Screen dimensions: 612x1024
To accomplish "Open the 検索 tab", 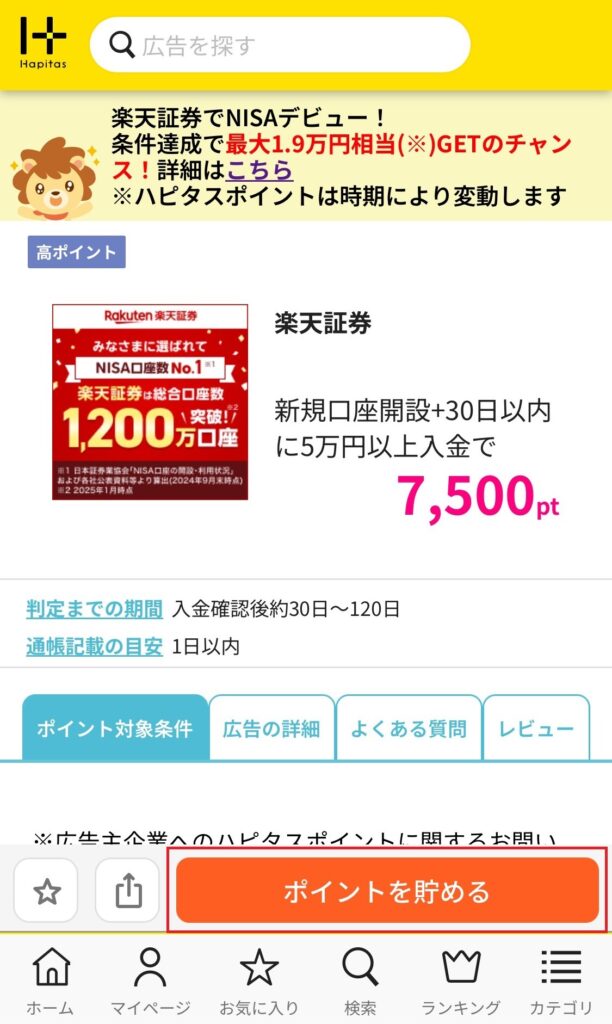I will coord(360,981).
